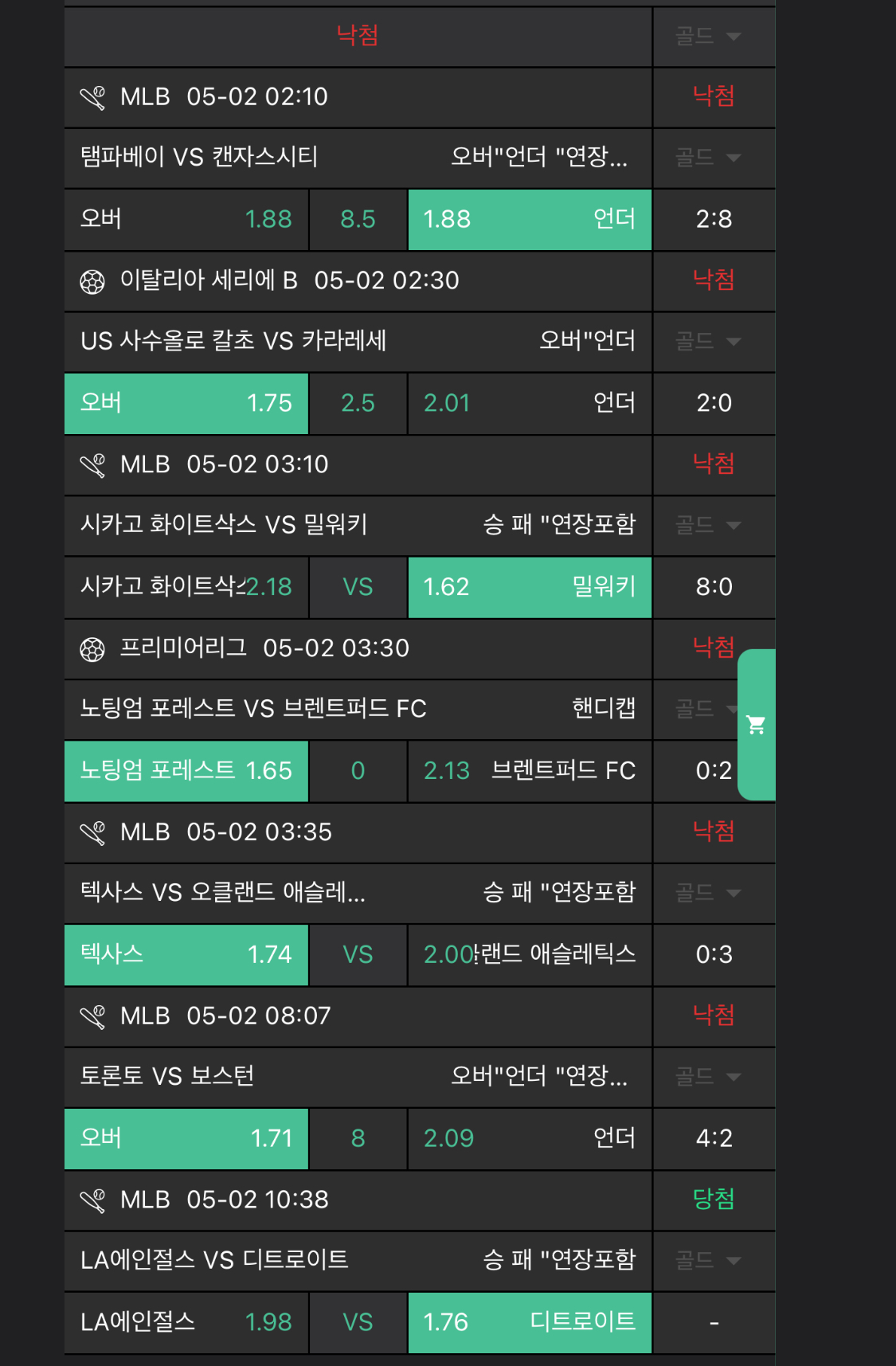Open 골드 dropdown for LA에인절스 VS 디트로이트
Screen dimensions: 896x1366
(709, 1261)
